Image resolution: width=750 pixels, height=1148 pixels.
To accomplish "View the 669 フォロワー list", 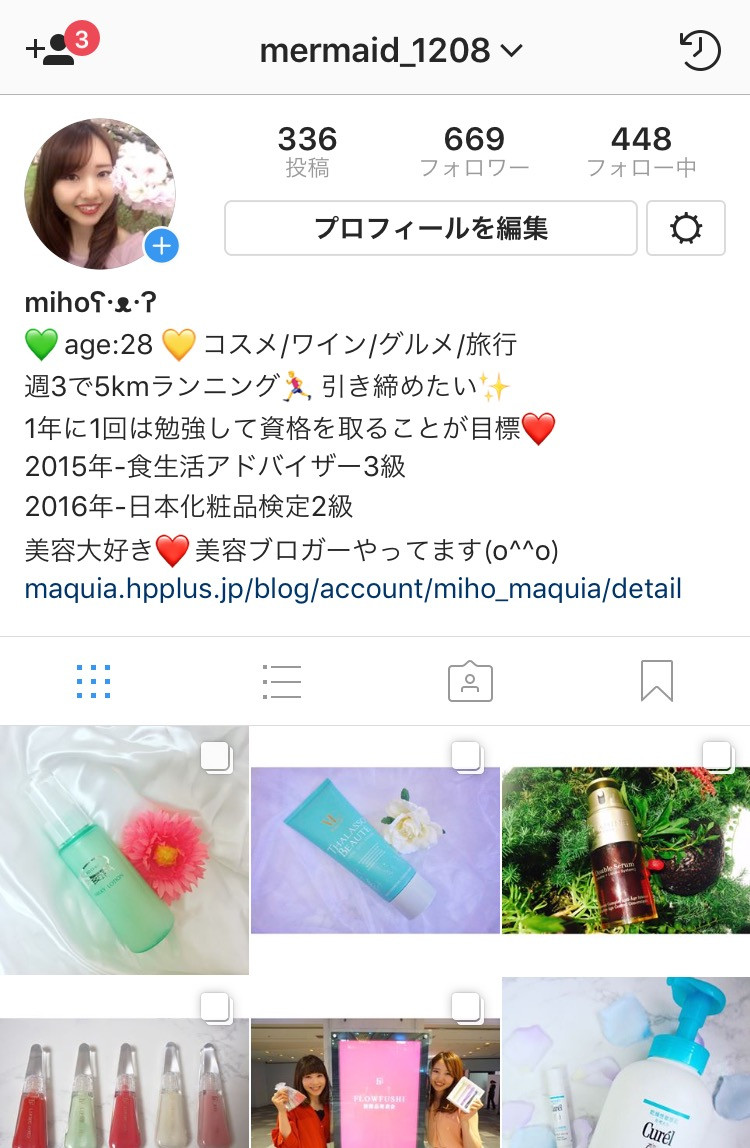I will pos(474,151).
